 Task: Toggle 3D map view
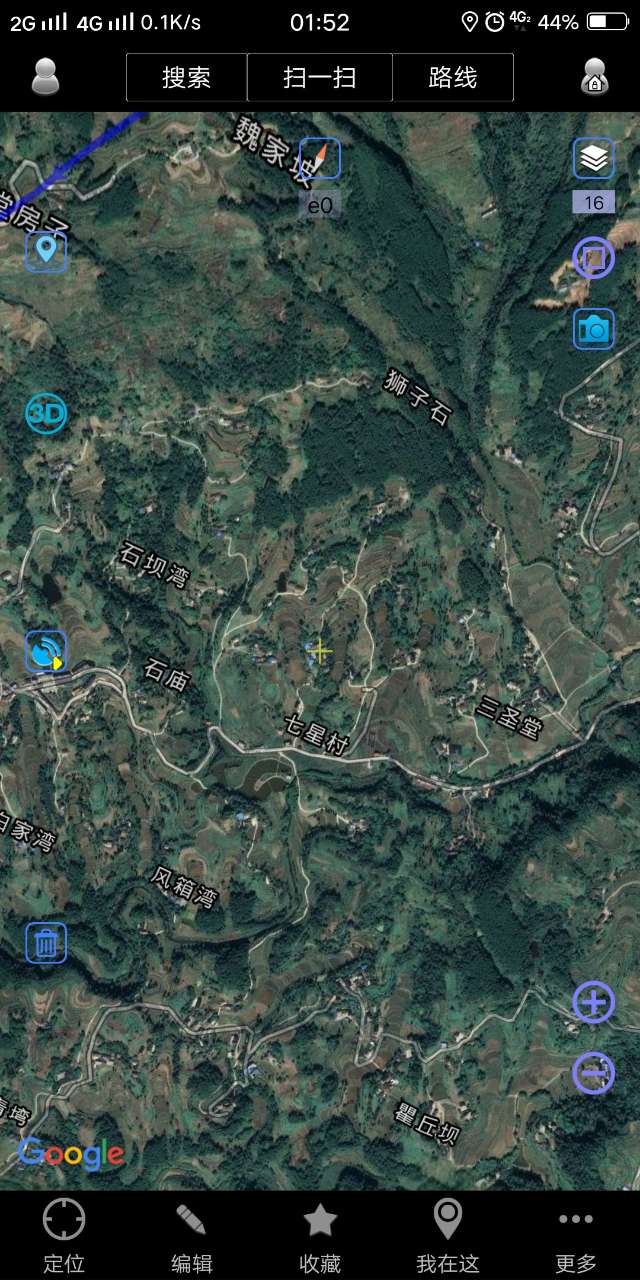(46, 413)
